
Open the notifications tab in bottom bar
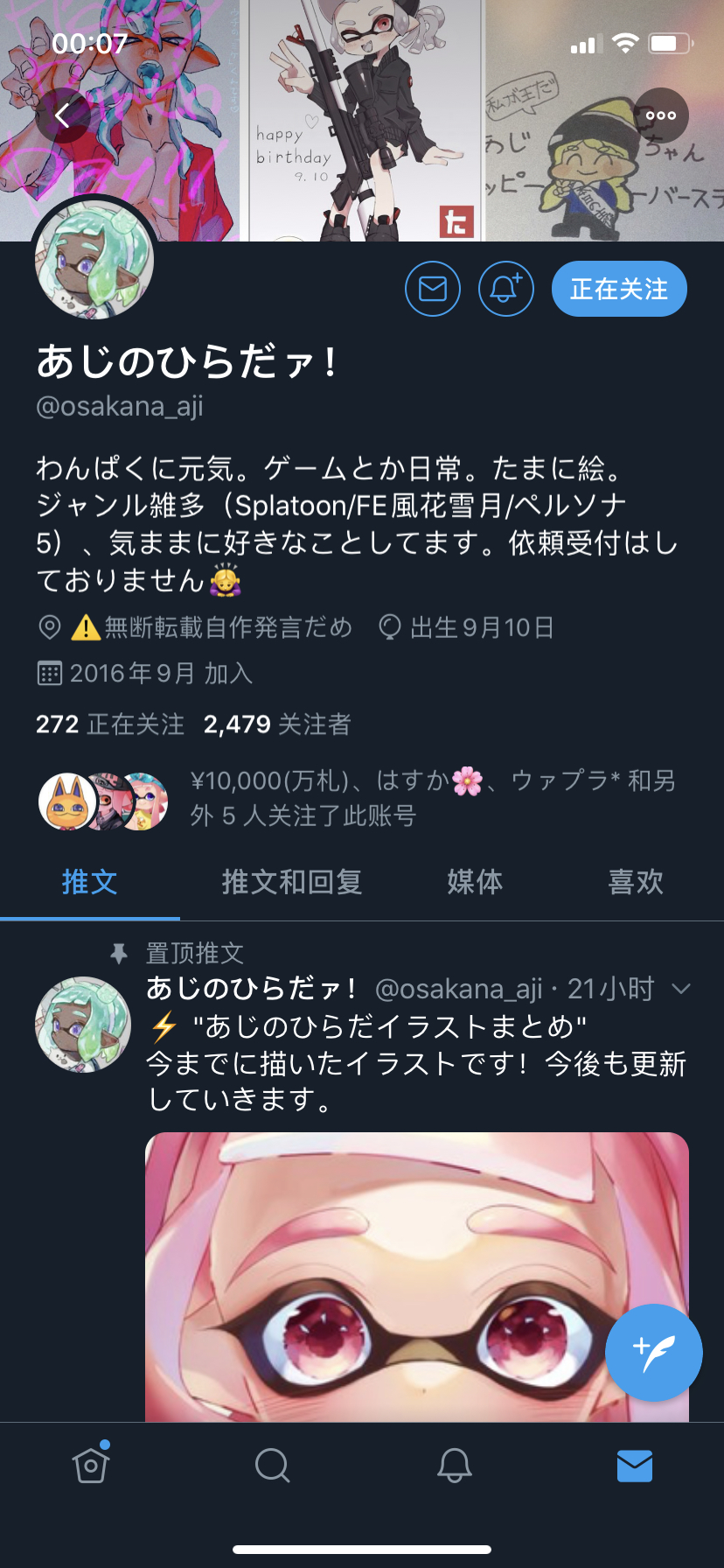click(454, 1465)
